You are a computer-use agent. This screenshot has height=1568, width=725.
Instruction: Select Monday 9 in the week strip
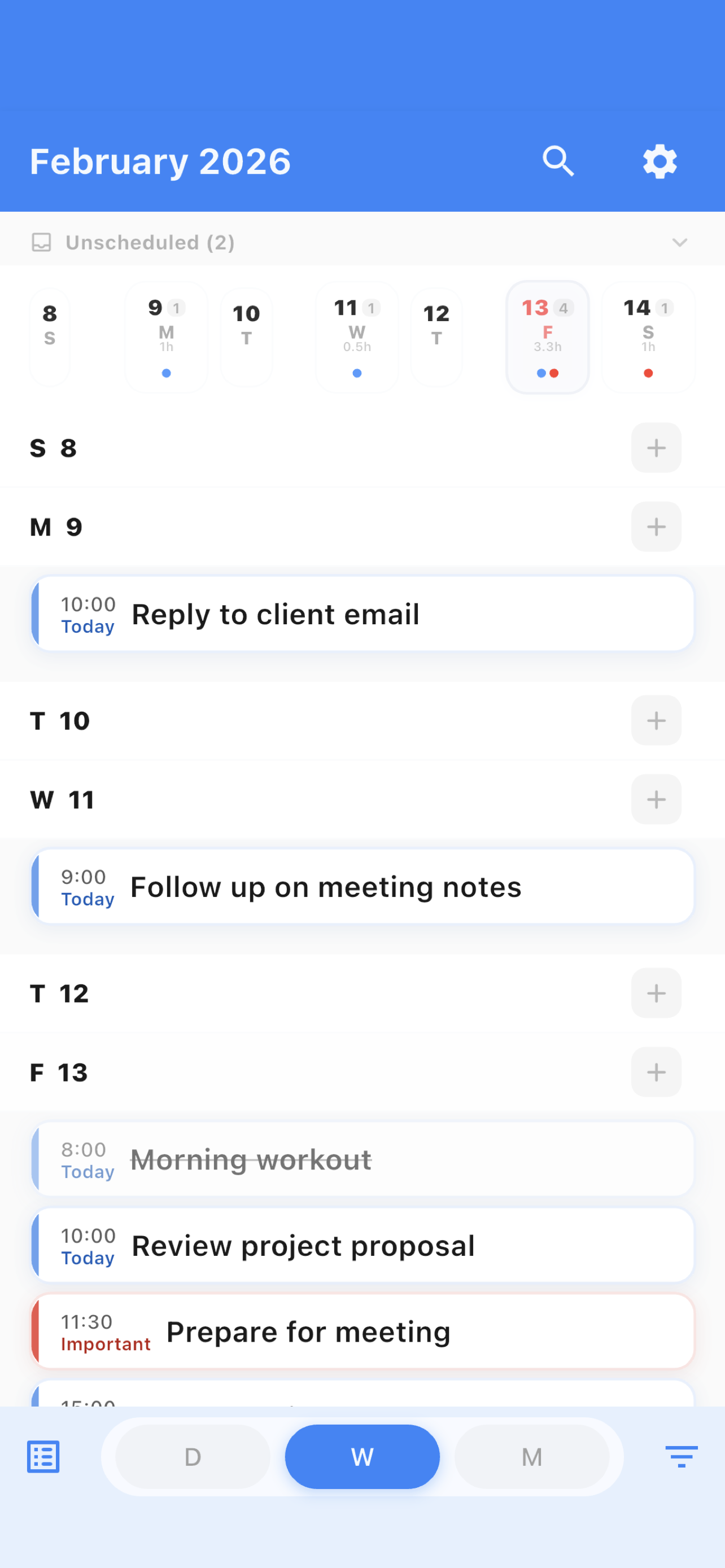point(166,336)
